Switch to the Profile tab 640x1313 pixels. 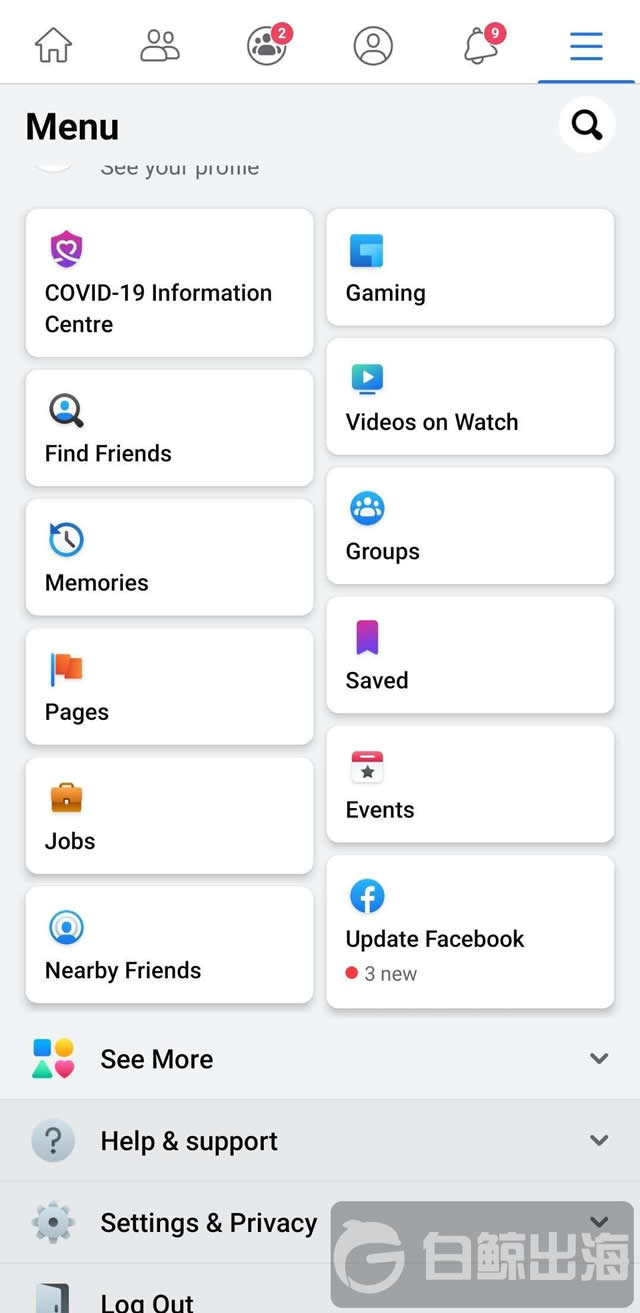click(373, 45)
